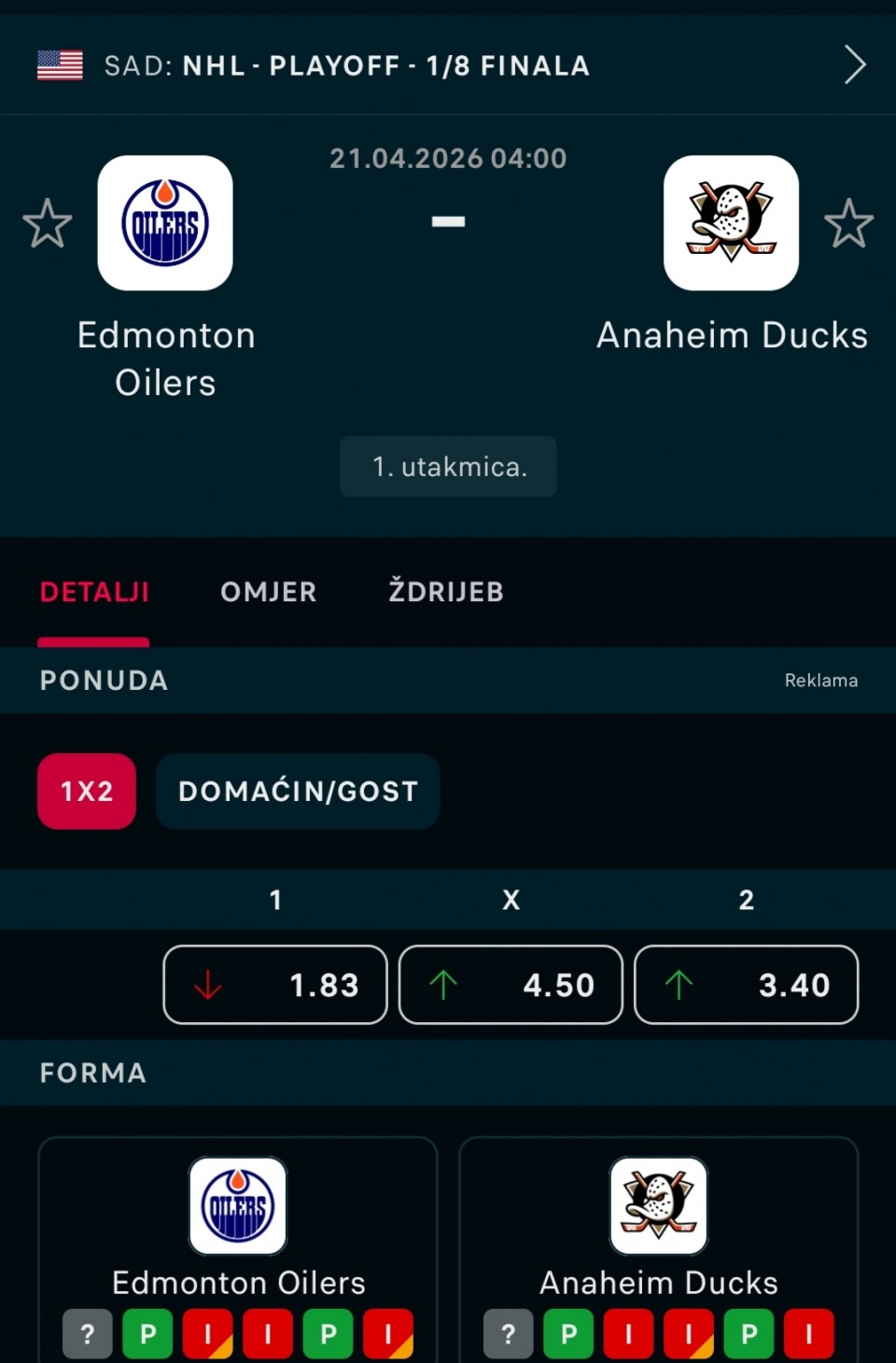The width and height of the screenshot is (896, 1363).
Task: Open the Anaheim Ducks team logo
Action: 731,223
